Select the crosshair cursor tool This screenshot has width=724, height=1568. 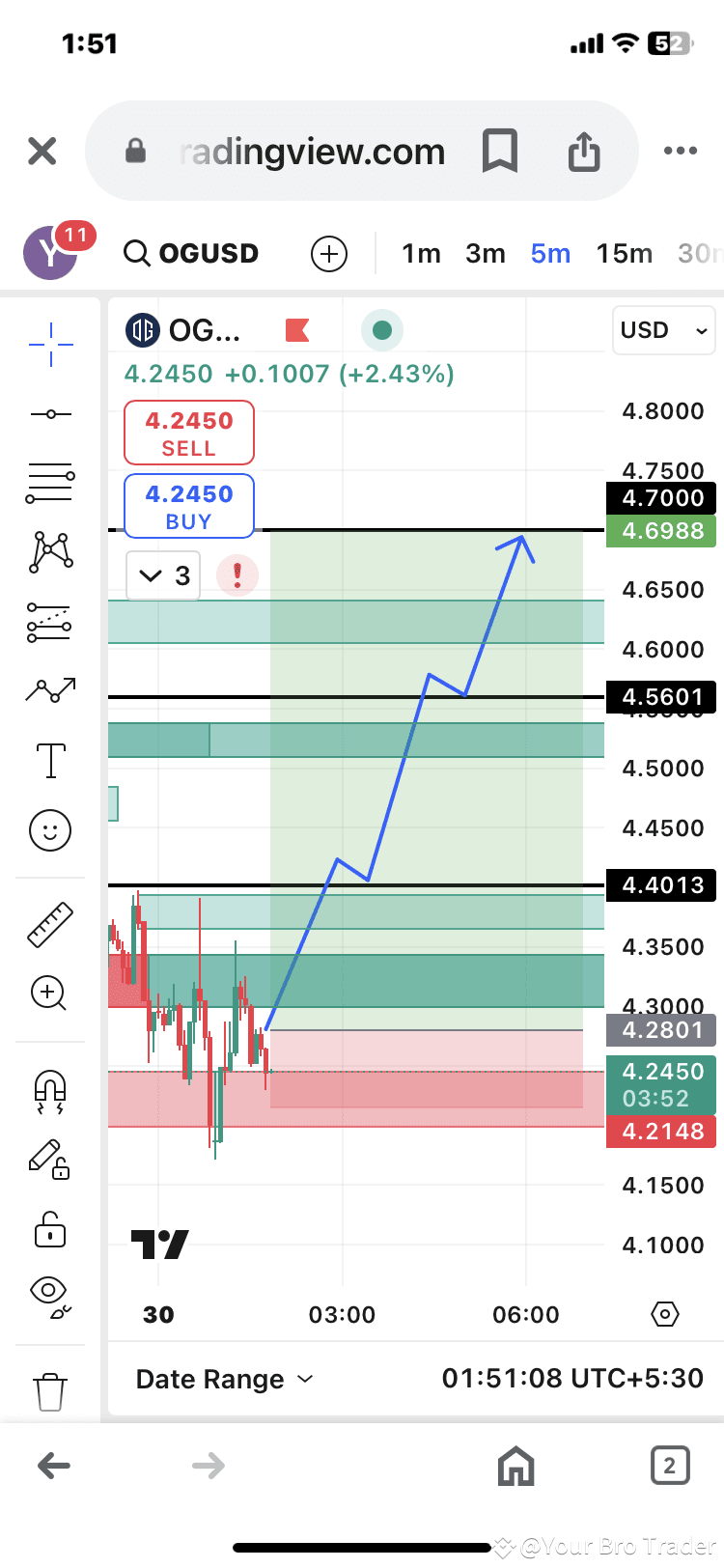[50, 343]
